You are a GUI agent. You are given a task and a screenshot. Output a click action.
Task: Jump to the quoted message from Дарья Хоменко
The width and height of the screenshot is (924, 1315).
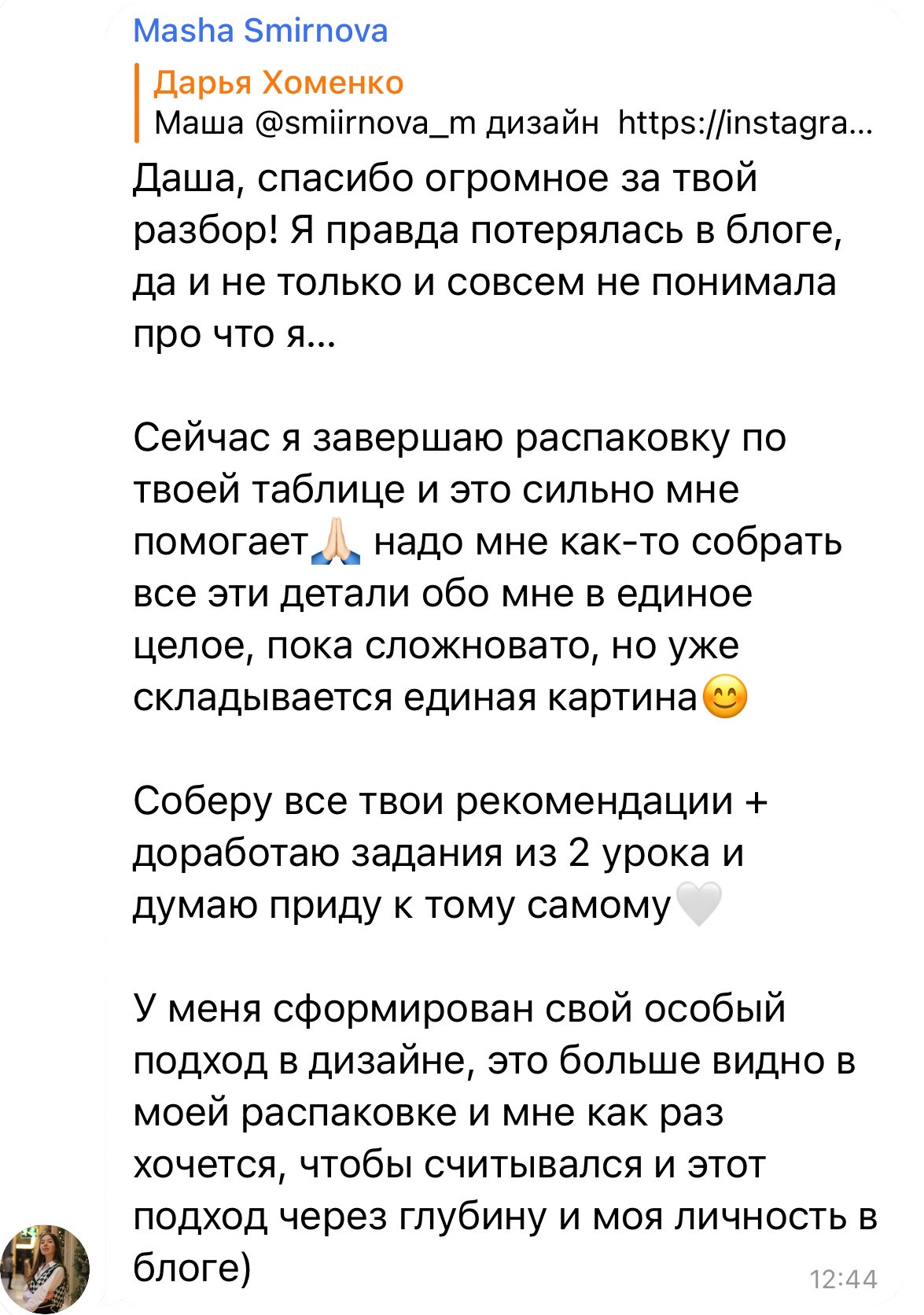point(503,103)
